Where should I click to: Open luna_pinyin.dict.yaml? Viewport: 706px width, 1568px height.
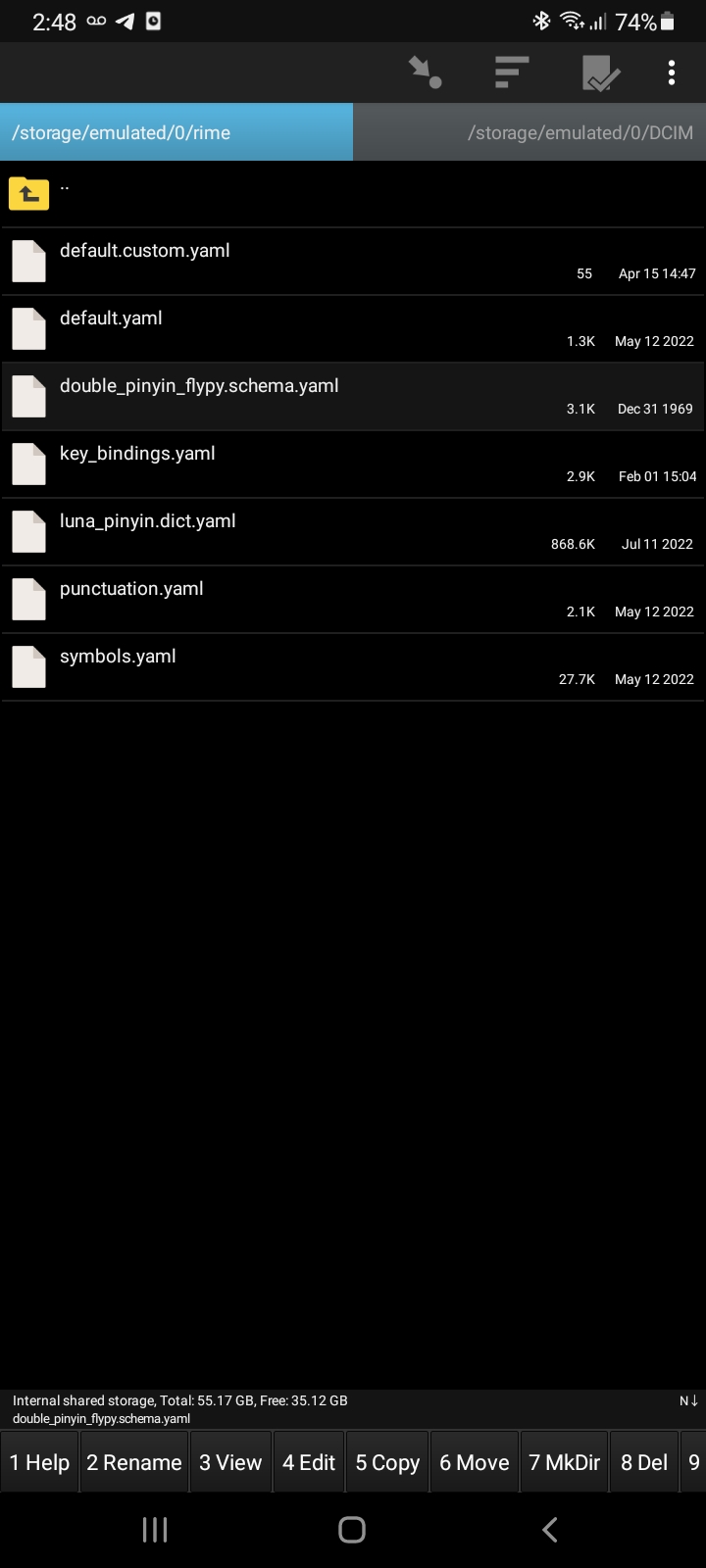pos(294,531)
